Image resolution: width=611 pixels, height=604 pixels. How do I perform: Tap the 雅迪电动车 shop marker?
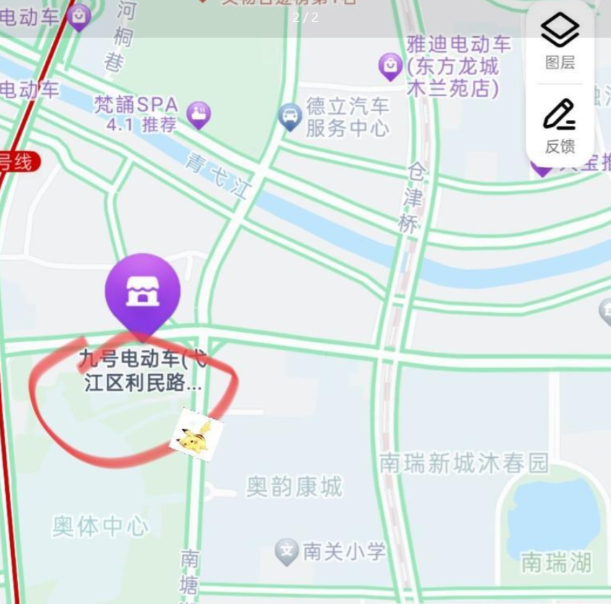(x=390, y=67)
